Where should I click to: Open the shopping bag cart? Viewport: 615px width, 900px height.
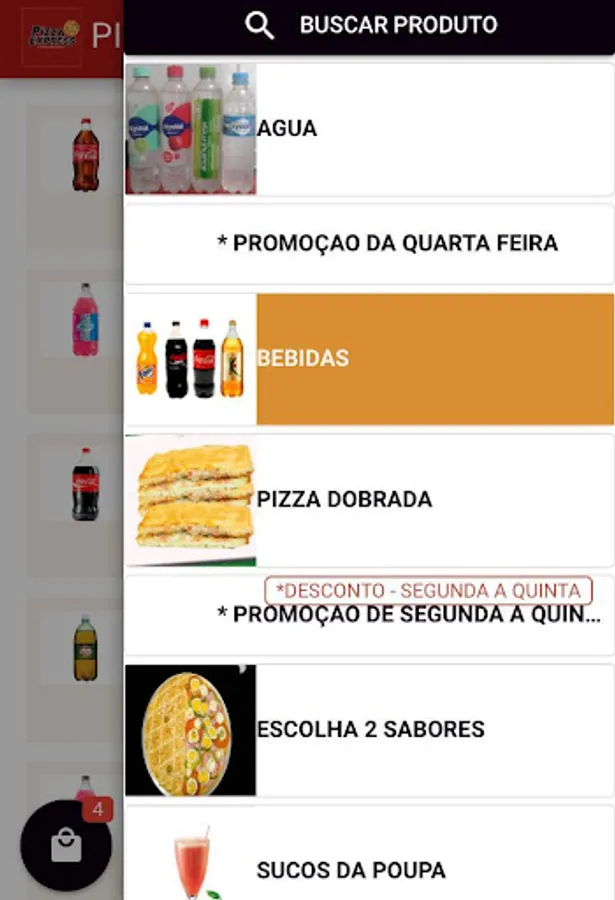click(x=66, y=846)
